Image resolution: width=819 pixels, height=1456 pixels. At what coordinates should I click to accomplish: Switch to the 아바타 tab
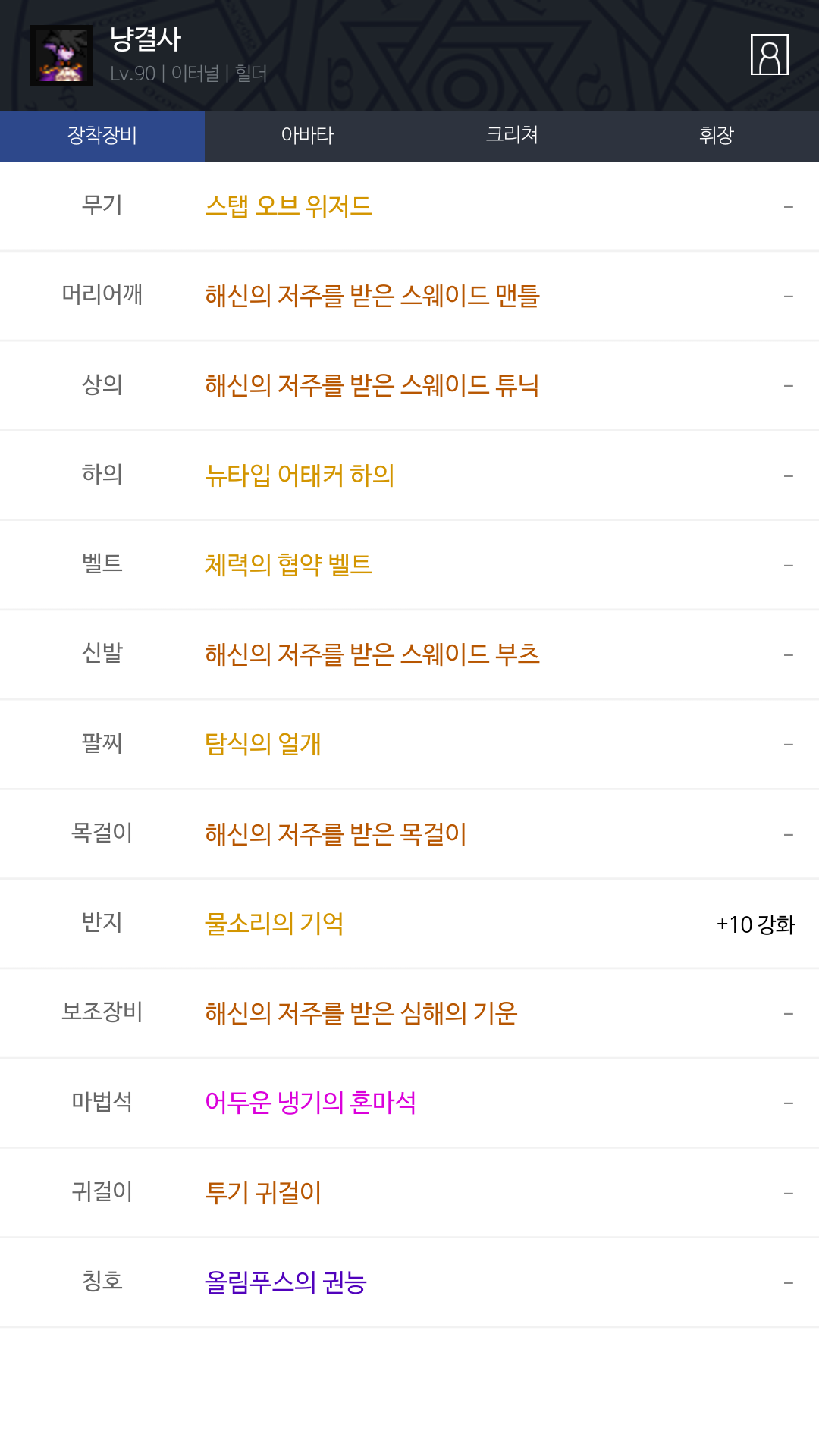[x=307, y=136]
